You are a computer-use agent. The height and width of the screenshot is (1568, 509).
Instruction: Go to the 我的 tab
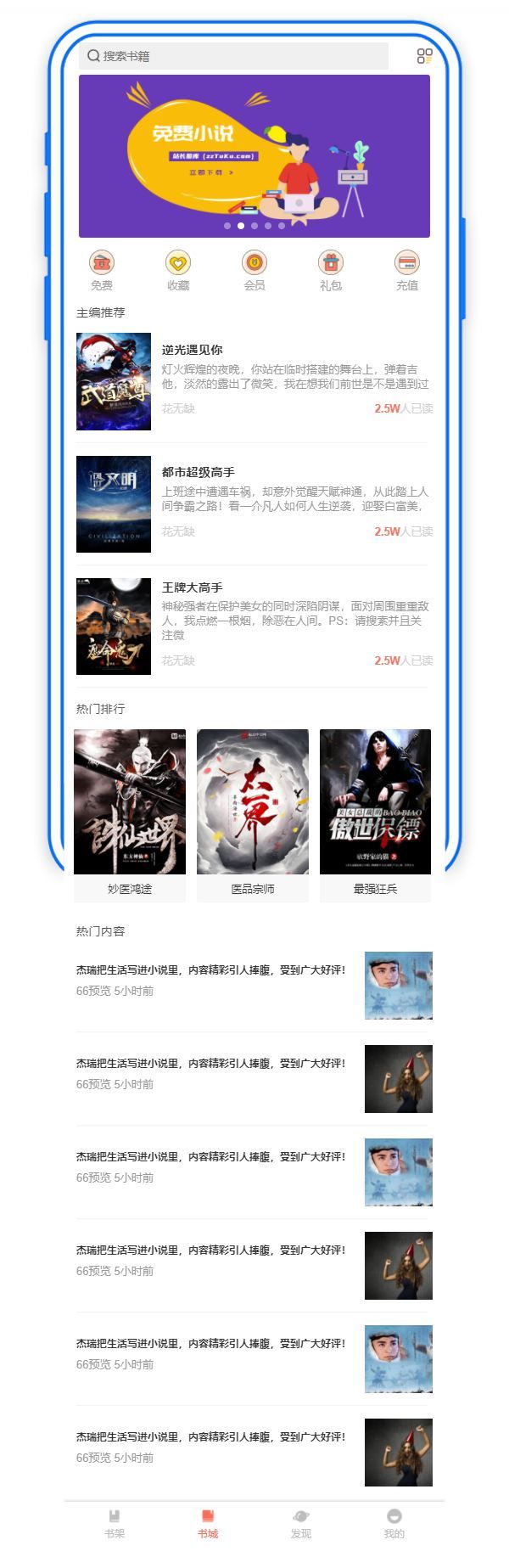pos(394,1523)
